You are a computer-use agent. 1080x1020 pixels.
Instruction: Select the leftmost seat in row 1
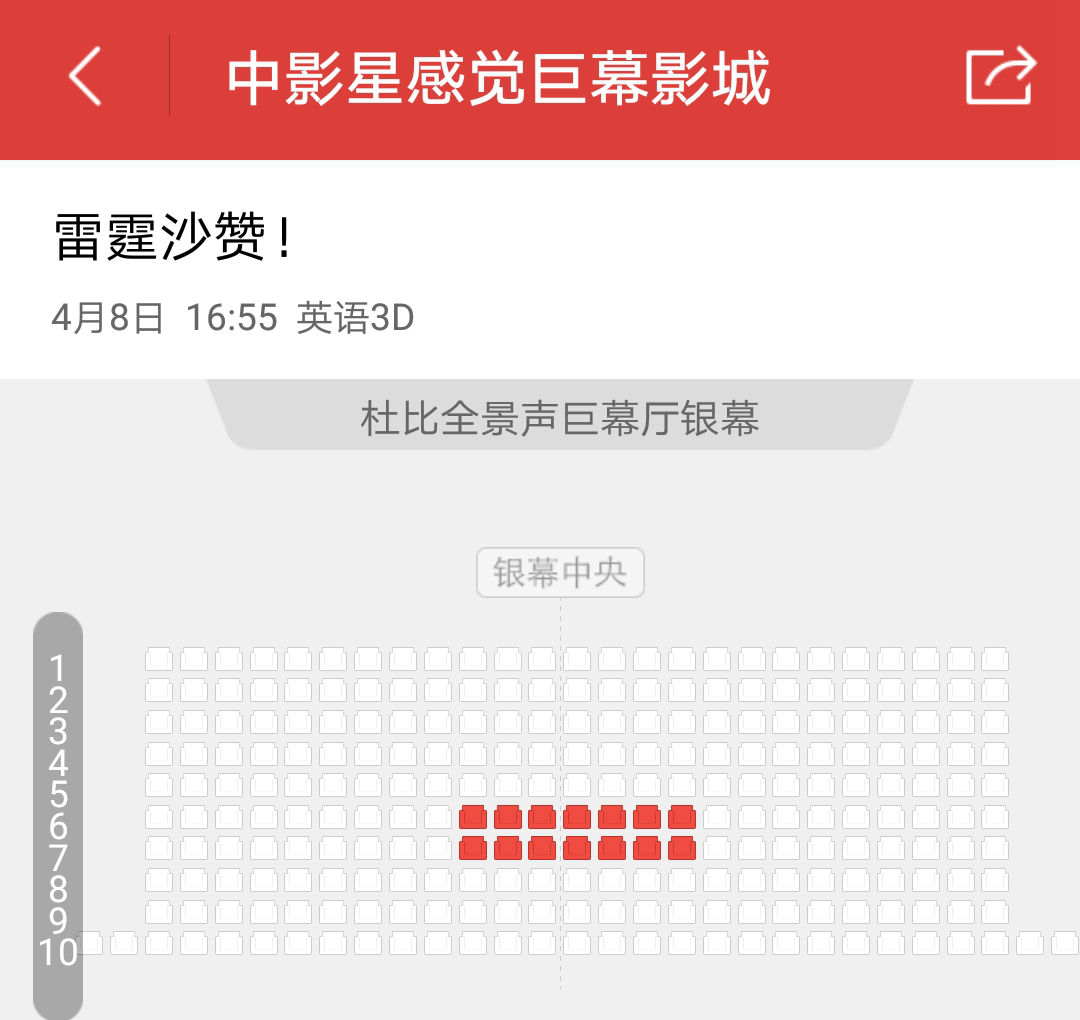159,659
